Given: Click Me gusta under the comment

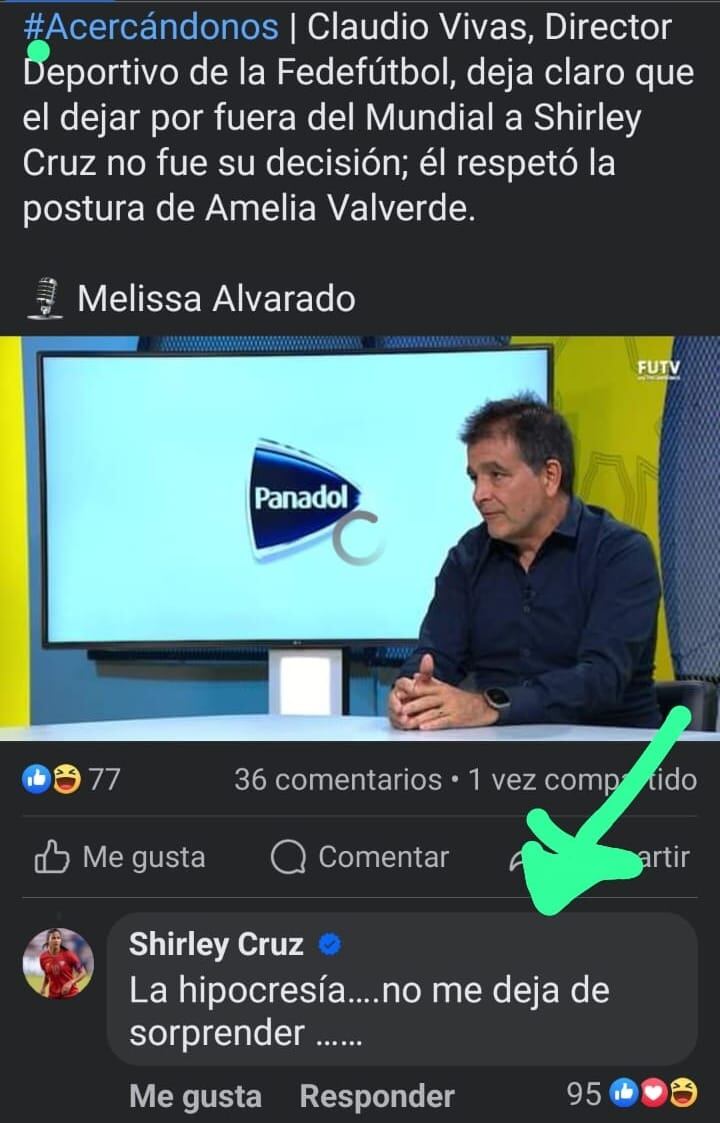Looking at the screenshot, I should [193, 1096].
